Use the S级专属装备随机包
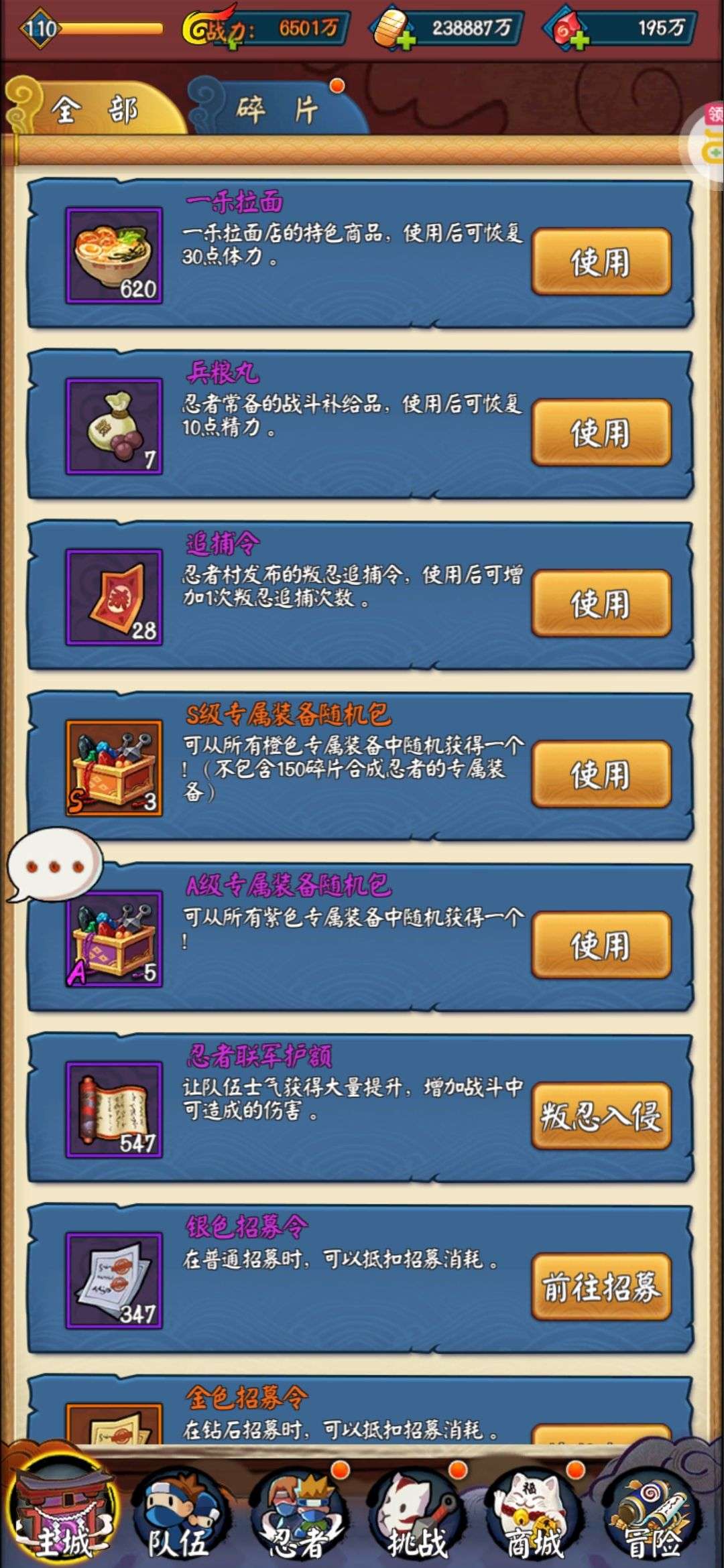 point(601,774)
